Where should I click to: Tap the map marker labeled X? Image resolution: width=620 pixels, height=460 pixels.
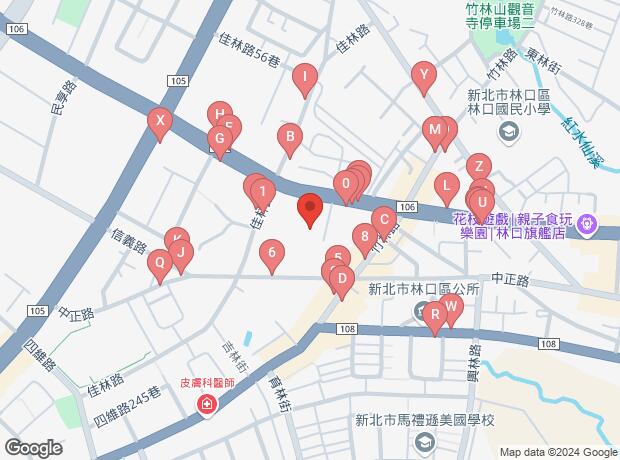159,120
